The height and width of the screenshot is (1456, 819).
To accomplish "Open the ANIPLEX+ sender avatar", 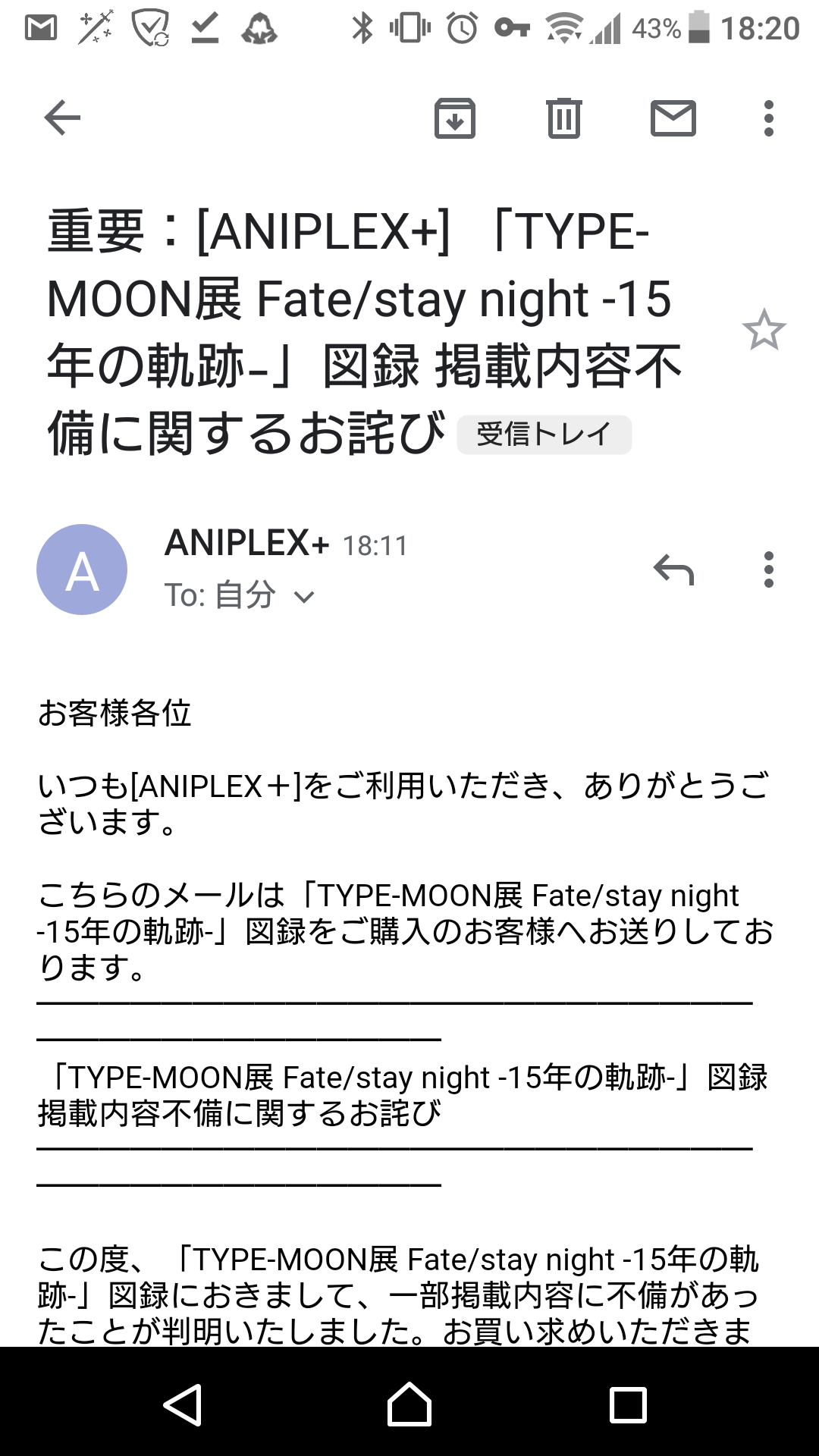I will pyautogui.click(x=82, y=570).
